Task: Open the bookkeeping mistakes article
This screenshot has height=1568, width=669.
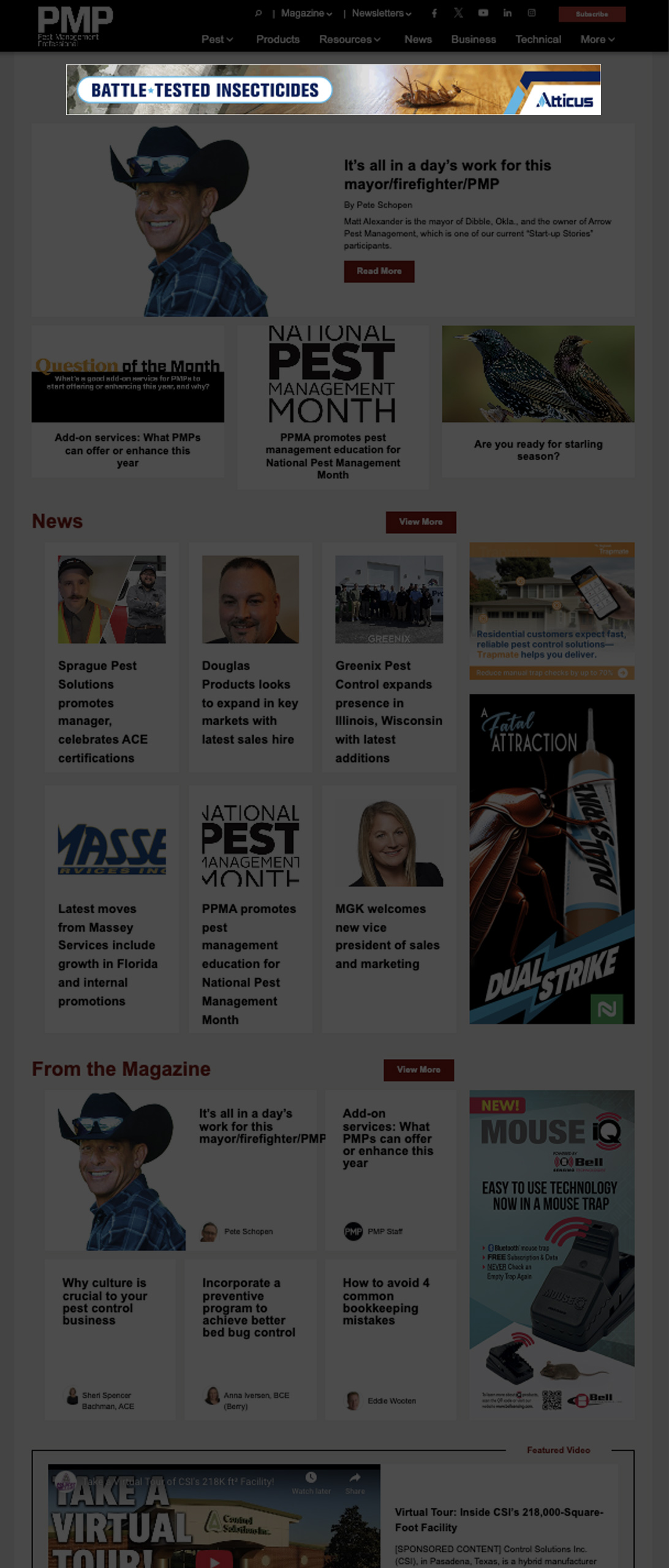Action: point(386,1301)
